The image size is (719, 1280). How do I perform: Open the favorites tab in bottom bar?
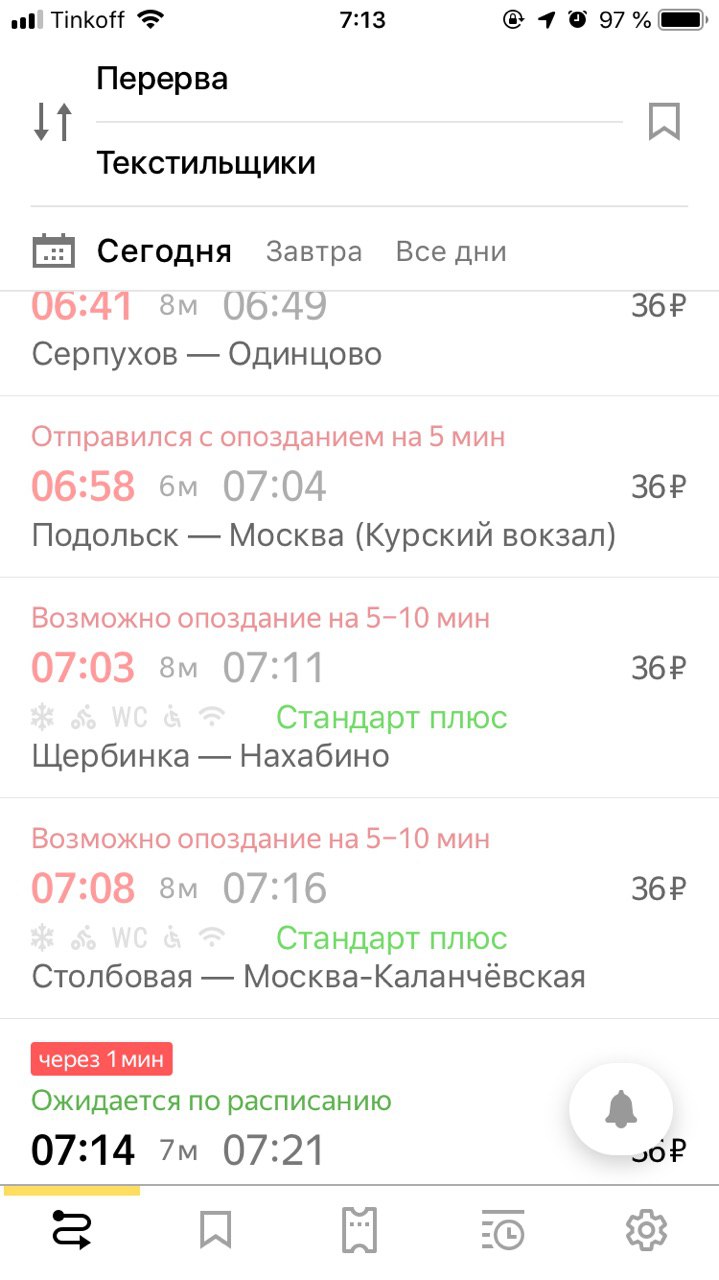tap(215, 1230)
